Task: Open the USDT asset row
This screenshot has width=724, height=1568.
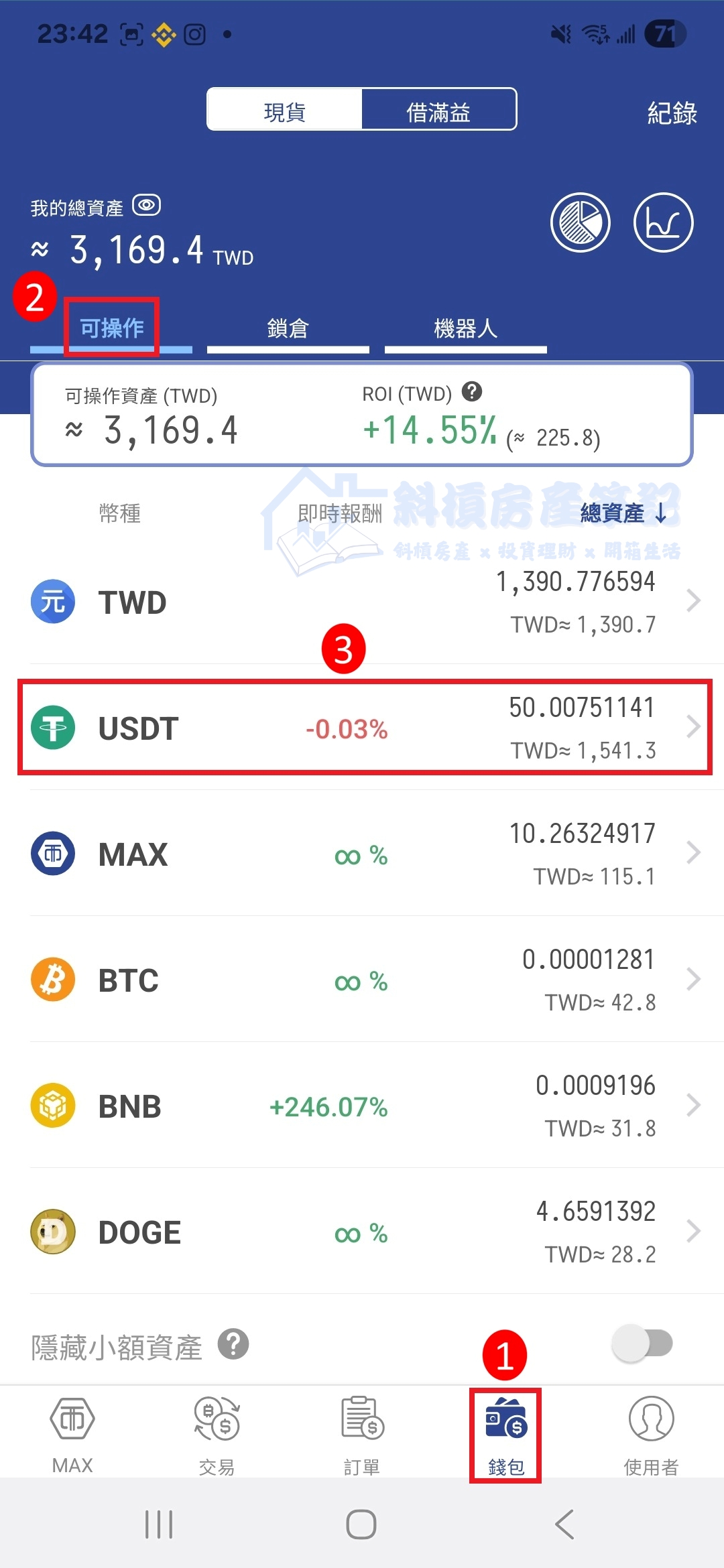Action: pos(362,728)
